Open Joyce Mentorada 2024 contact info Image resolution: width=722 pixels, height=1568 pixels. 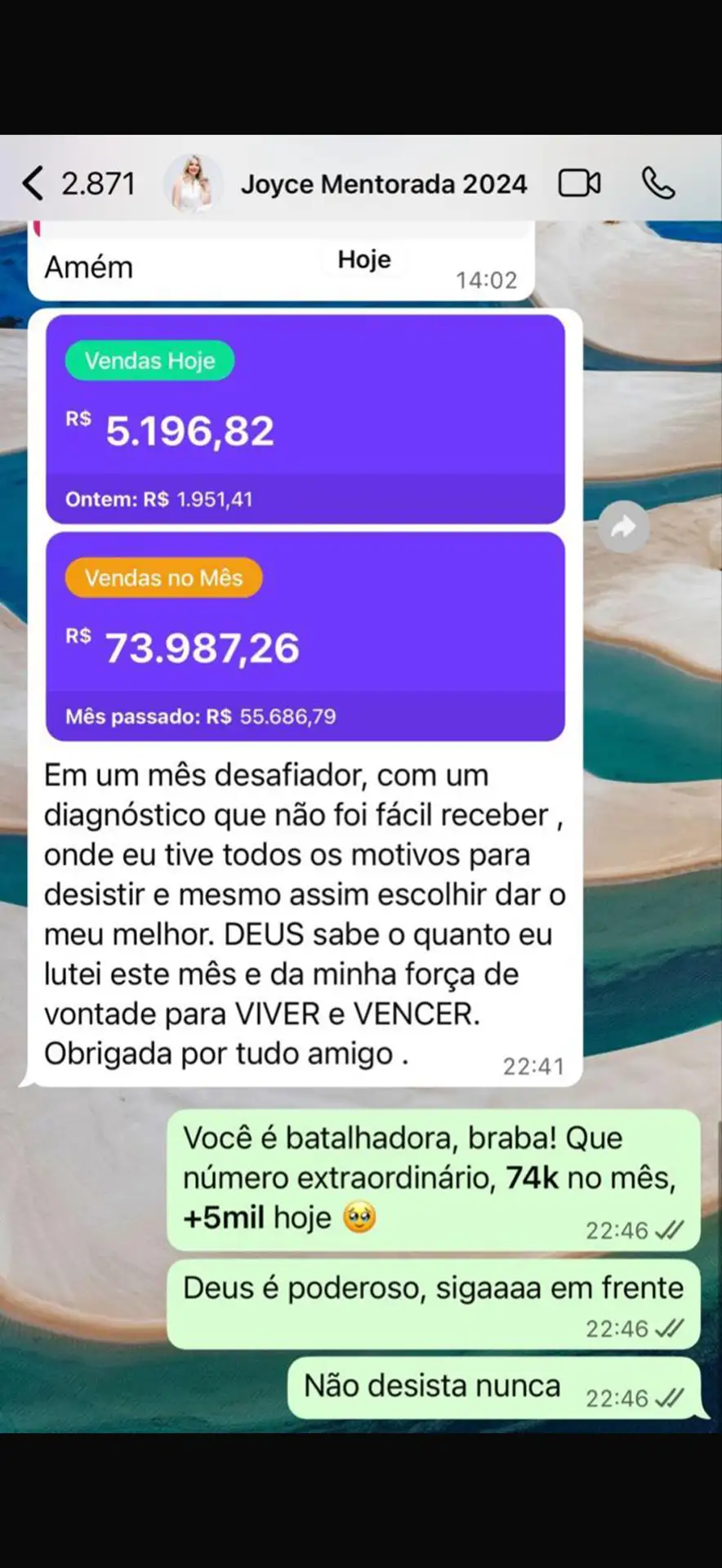pyautogui.click(x=383, y=185)
